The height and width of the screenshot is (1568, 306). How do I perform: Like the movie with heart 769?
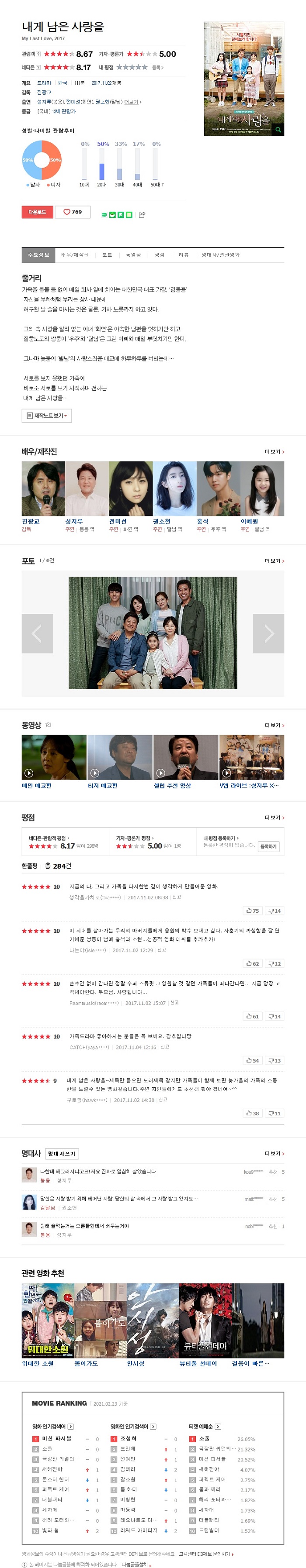tap(73, 212)
